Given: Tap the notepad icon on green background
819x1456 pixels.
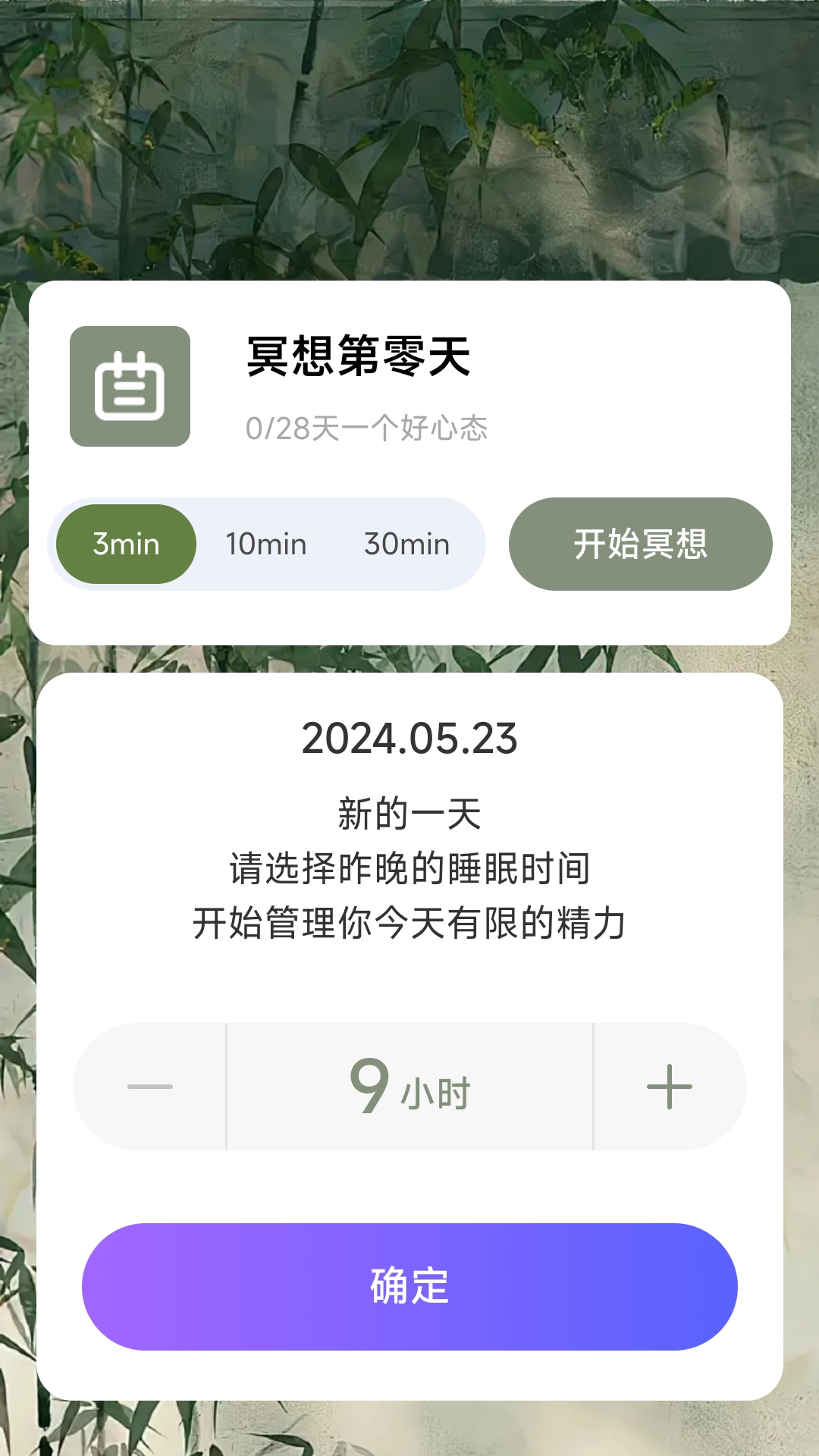Looking at the screenshot, I should 130,385.
